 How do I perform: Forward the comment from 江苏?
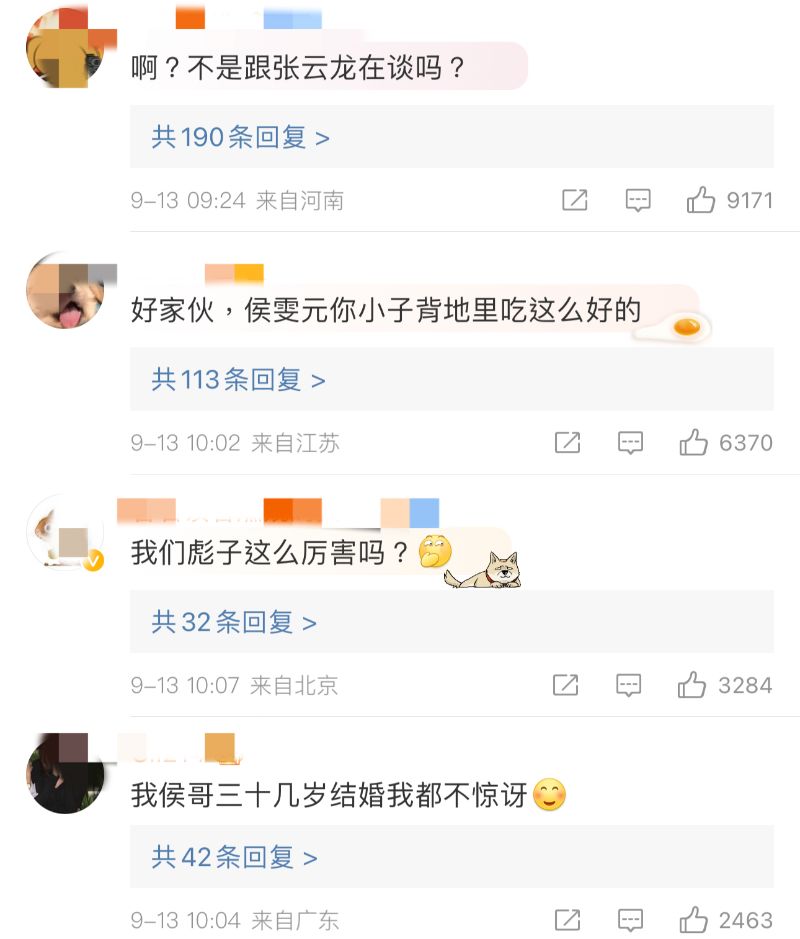coord(567,443)
